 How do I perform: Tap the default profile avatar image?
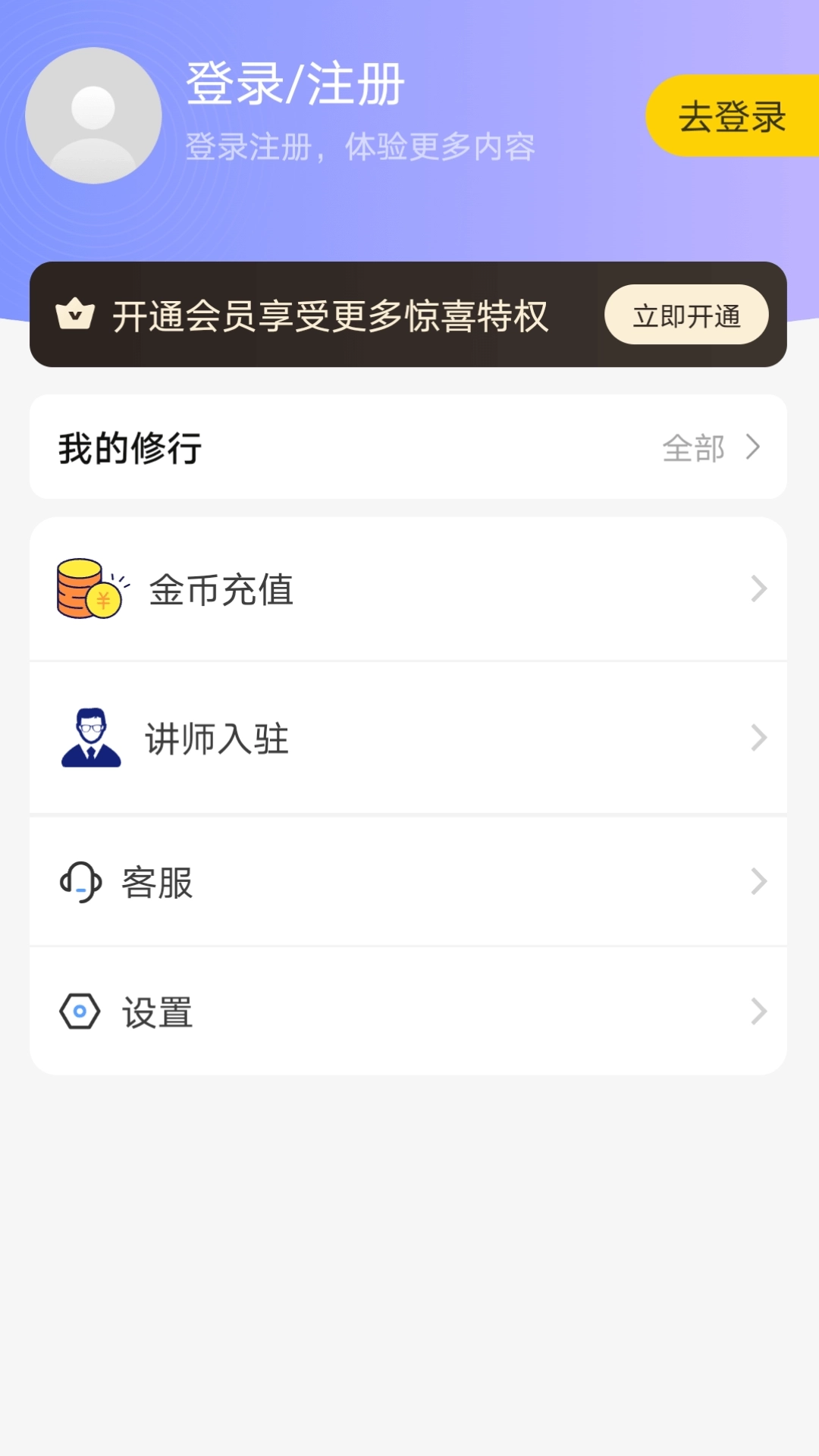click(93, 115)
